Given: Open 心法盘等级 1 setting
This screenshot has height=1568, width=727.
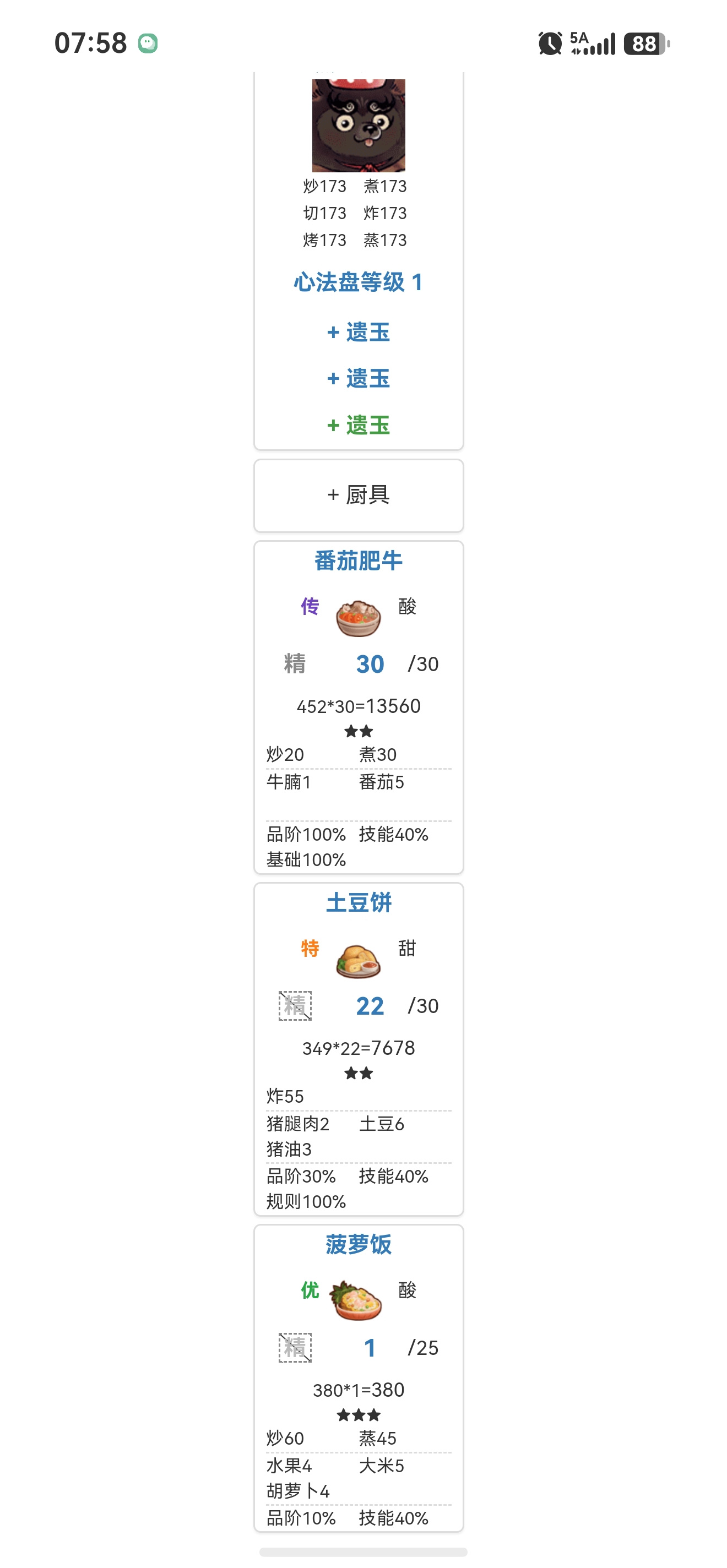Looking at the screenshot, I should point(358,282).
